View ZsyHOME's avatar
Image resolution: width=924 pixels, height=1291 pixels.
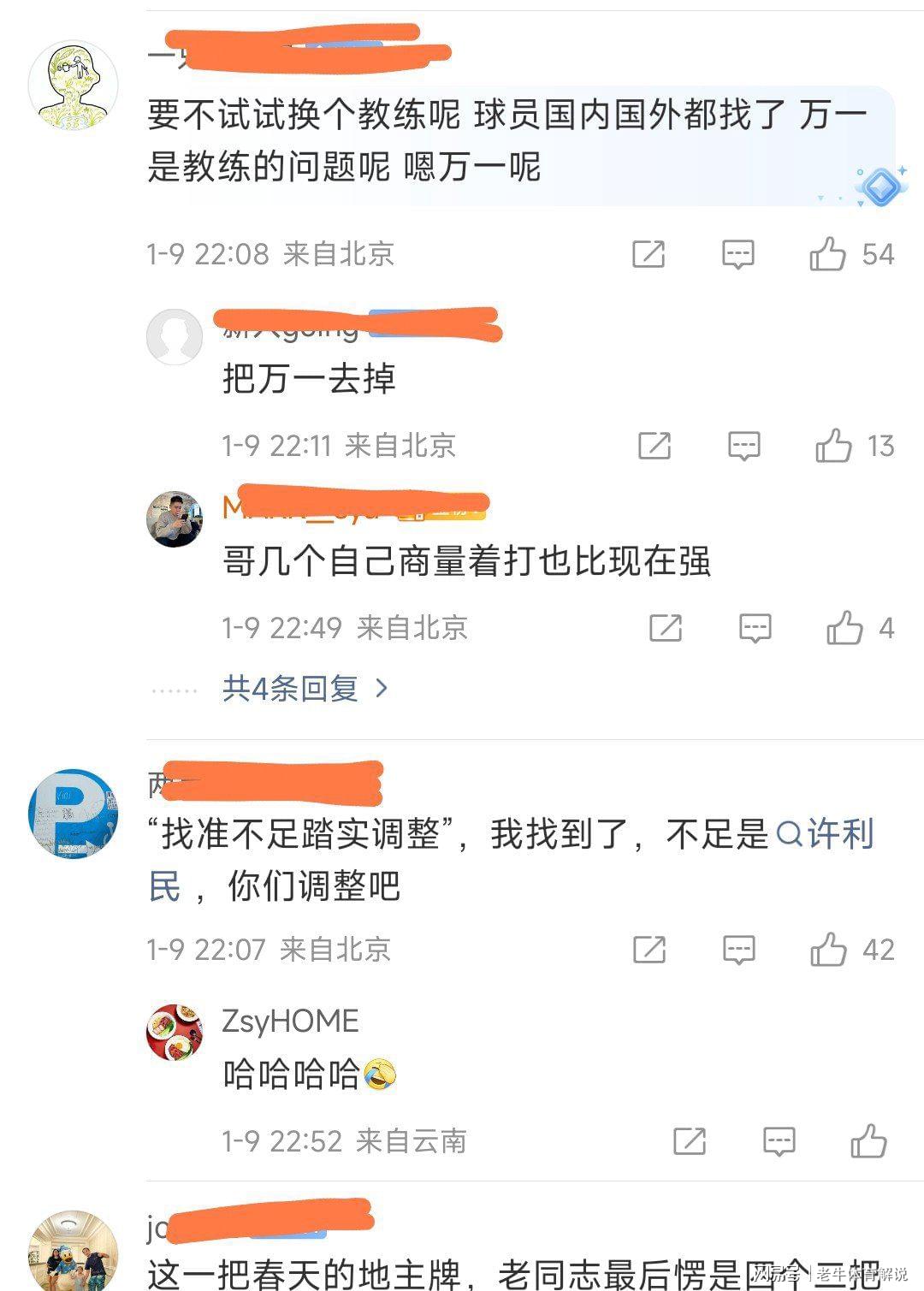pyautogui.click(x=175, y=1032)
